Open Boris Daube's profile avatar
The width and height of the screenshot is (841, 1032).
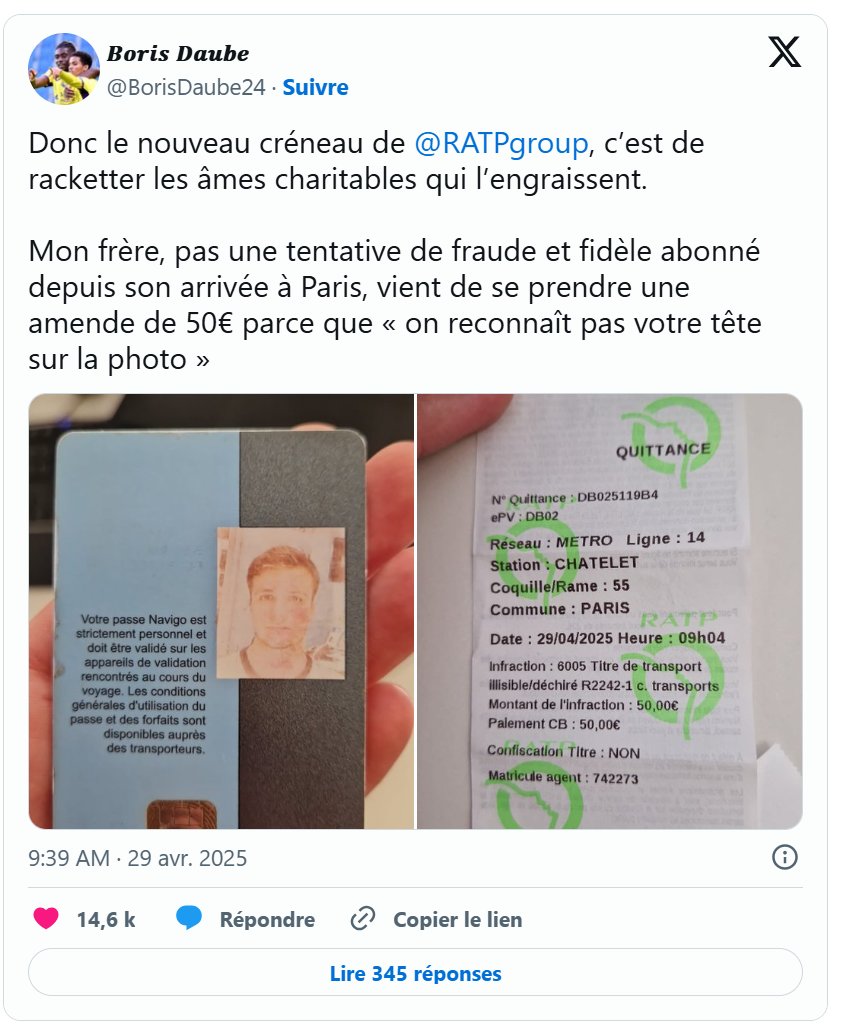[x=64, y=69]
